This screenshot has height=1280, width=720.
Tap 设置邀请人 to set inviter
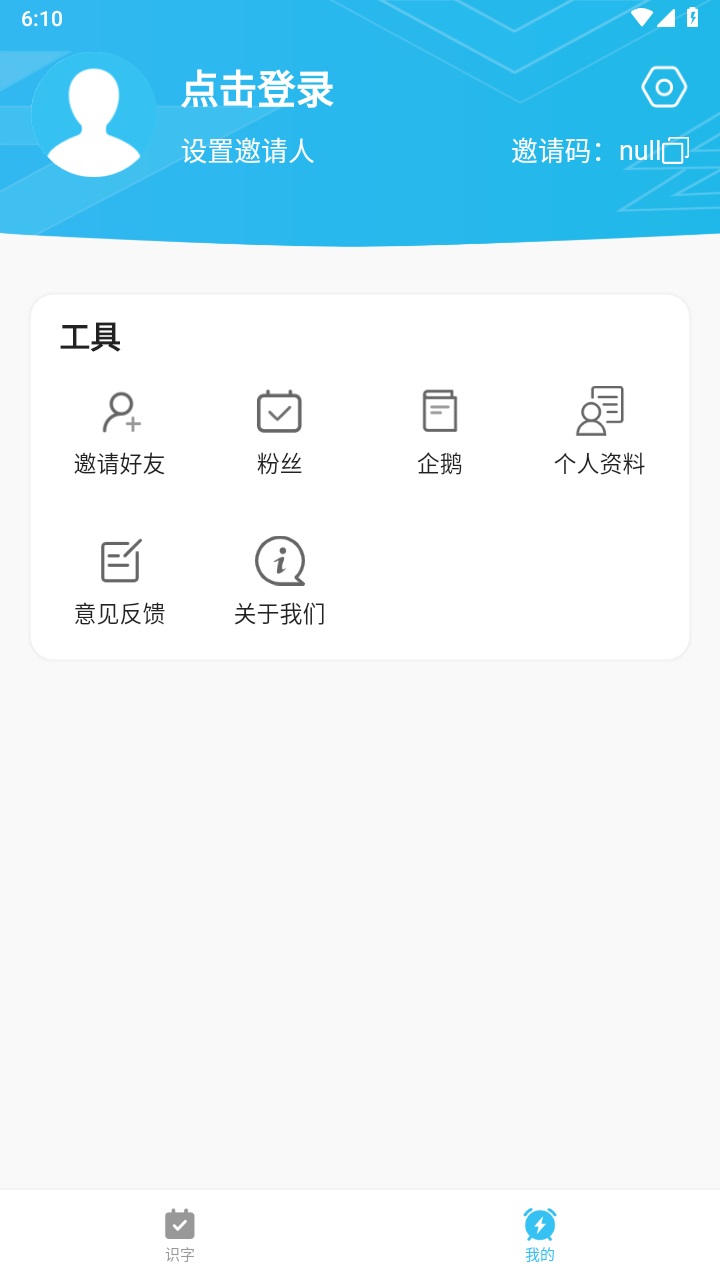pyautogui.click(x=246, y=152)
